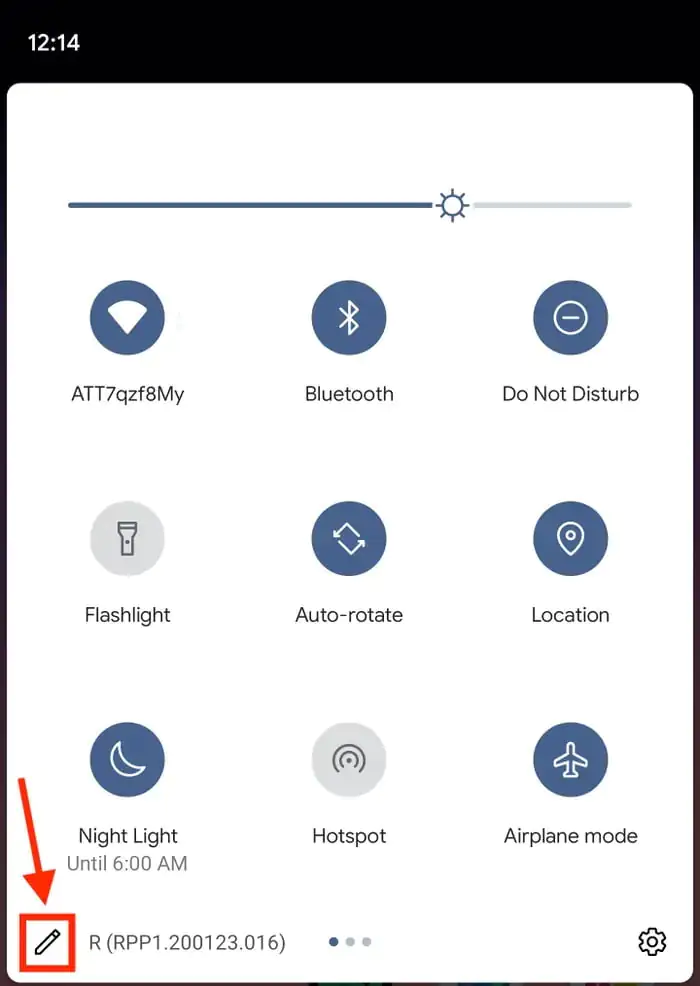Screen dimensions: 700x986
Task: Turn on the Flashlight
Action: click(x=127, y=539)
